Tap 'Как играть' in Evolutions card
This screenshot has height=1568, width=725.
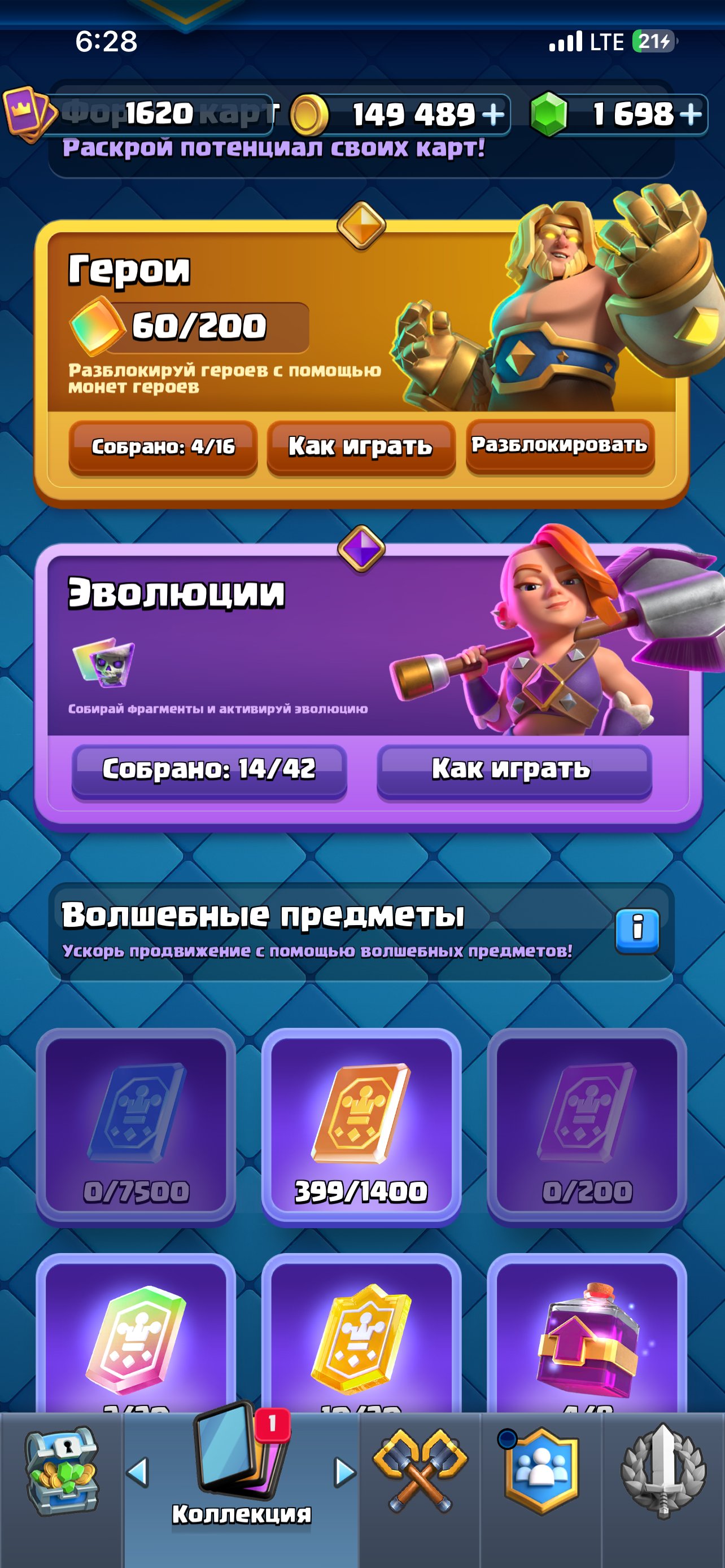[514, 769]
